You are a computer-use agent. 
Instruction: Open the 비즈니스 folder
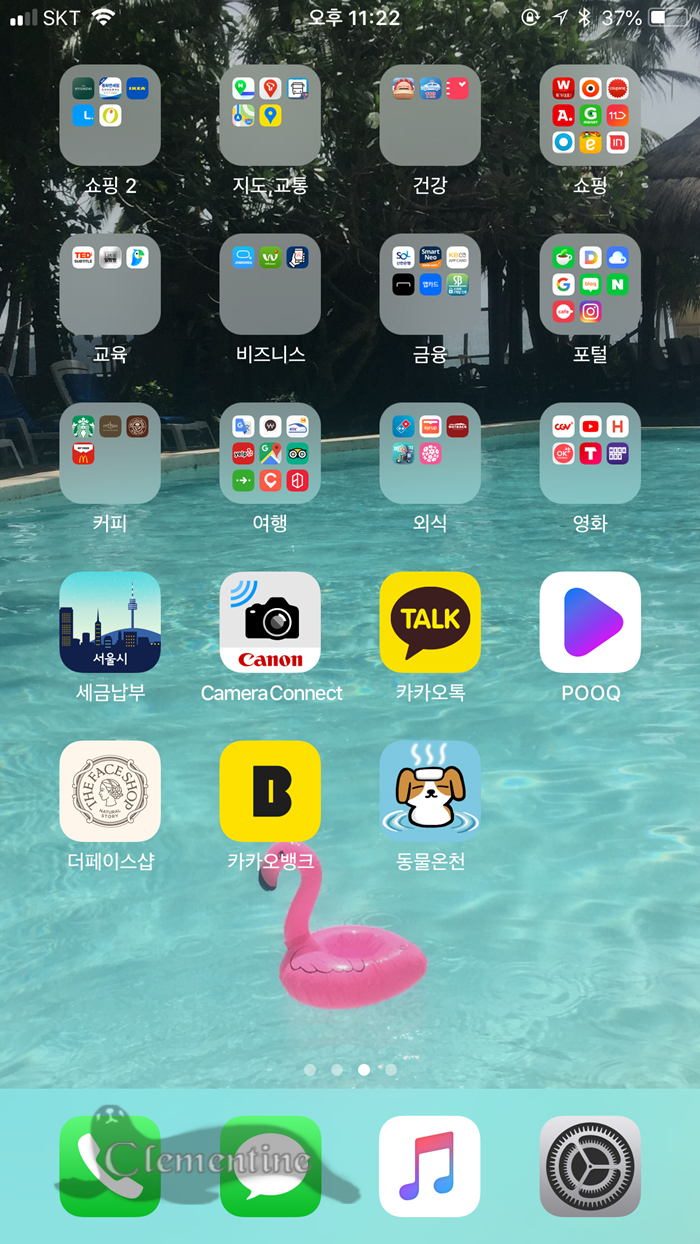point(270,284)
